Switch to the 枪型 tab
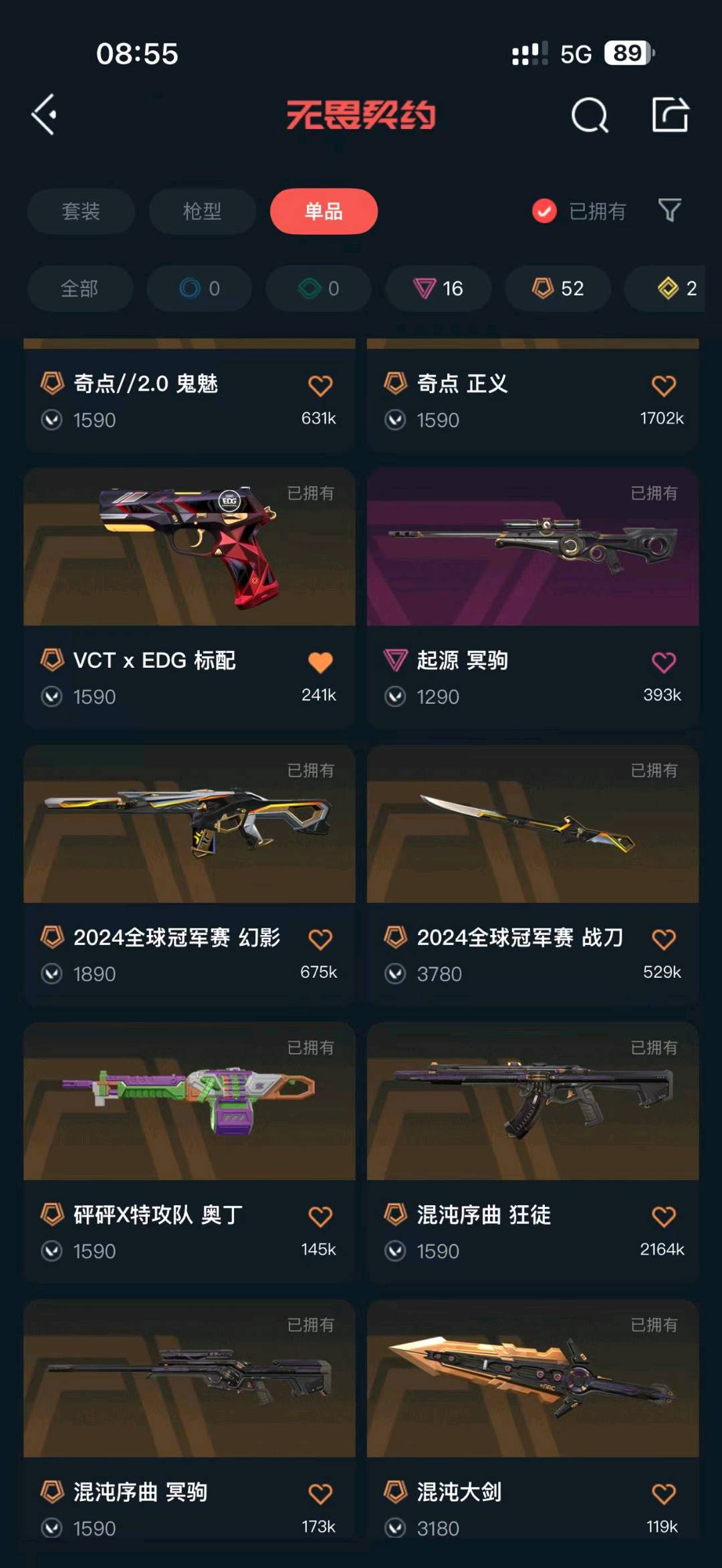Viewport: 722px width, 1568px height. [x=202, y=211]
